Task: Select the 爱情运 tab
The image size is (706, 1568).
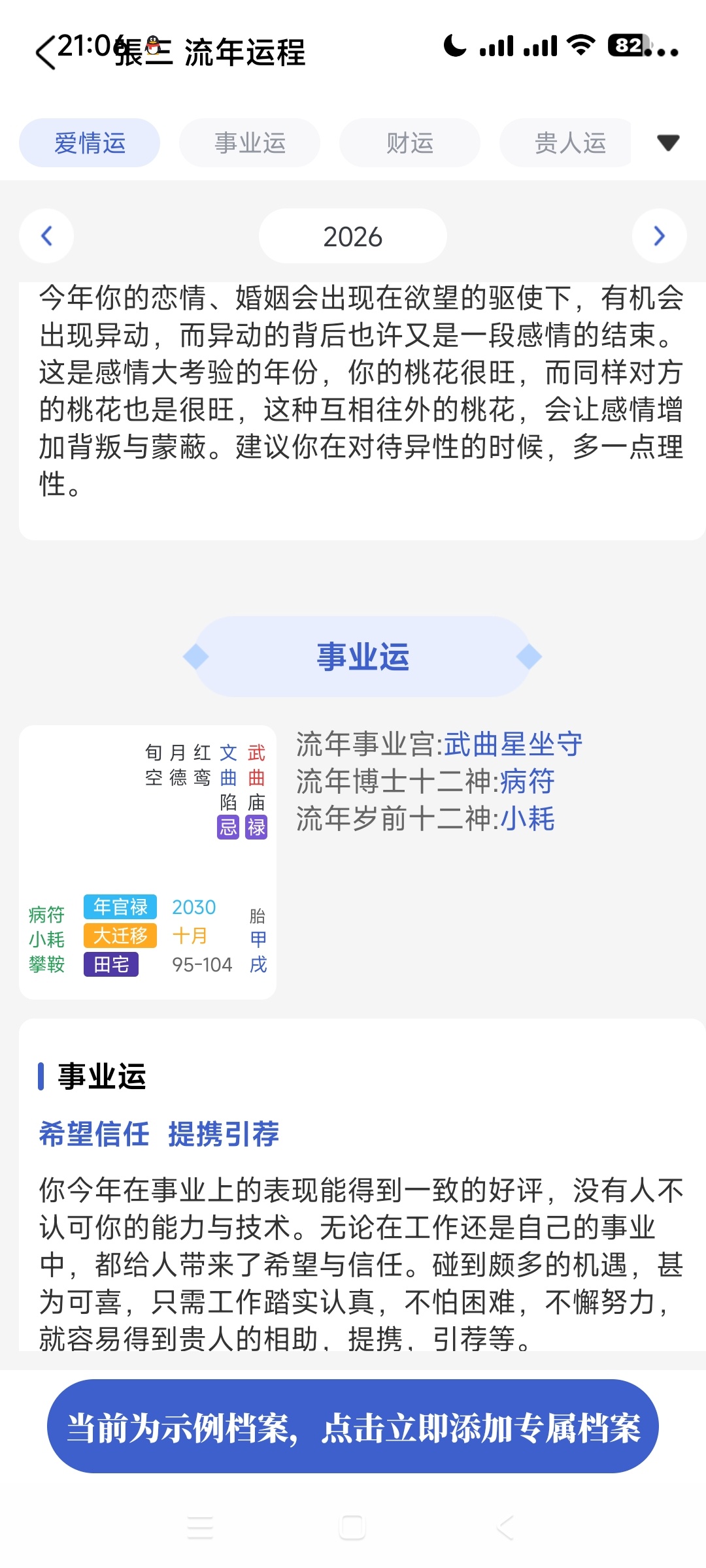Action: [89, 143]
